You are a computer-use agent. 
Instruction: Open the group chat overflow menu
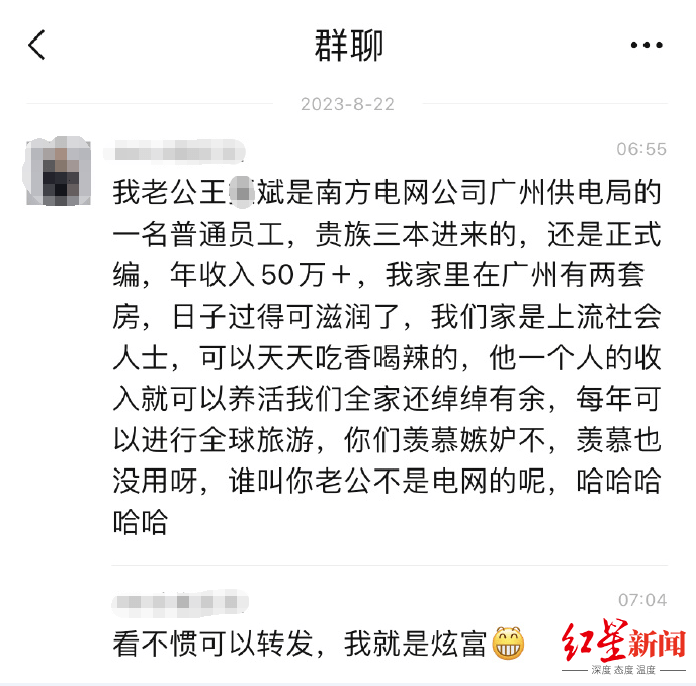646,46
